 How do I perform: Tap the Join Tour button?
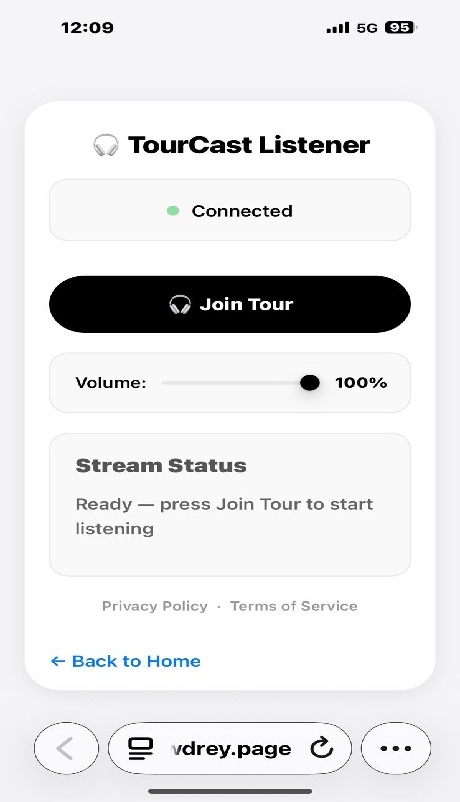point(230,304)
